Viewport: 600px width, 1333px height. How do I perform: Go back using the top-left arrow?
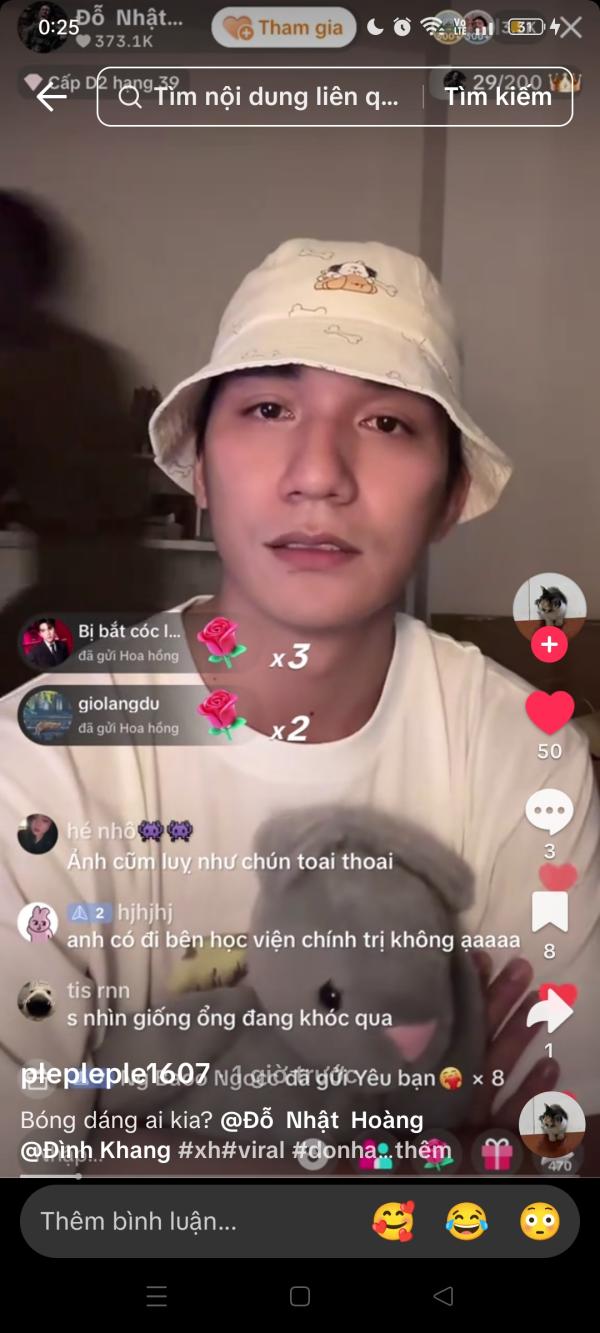coord(51,96)
